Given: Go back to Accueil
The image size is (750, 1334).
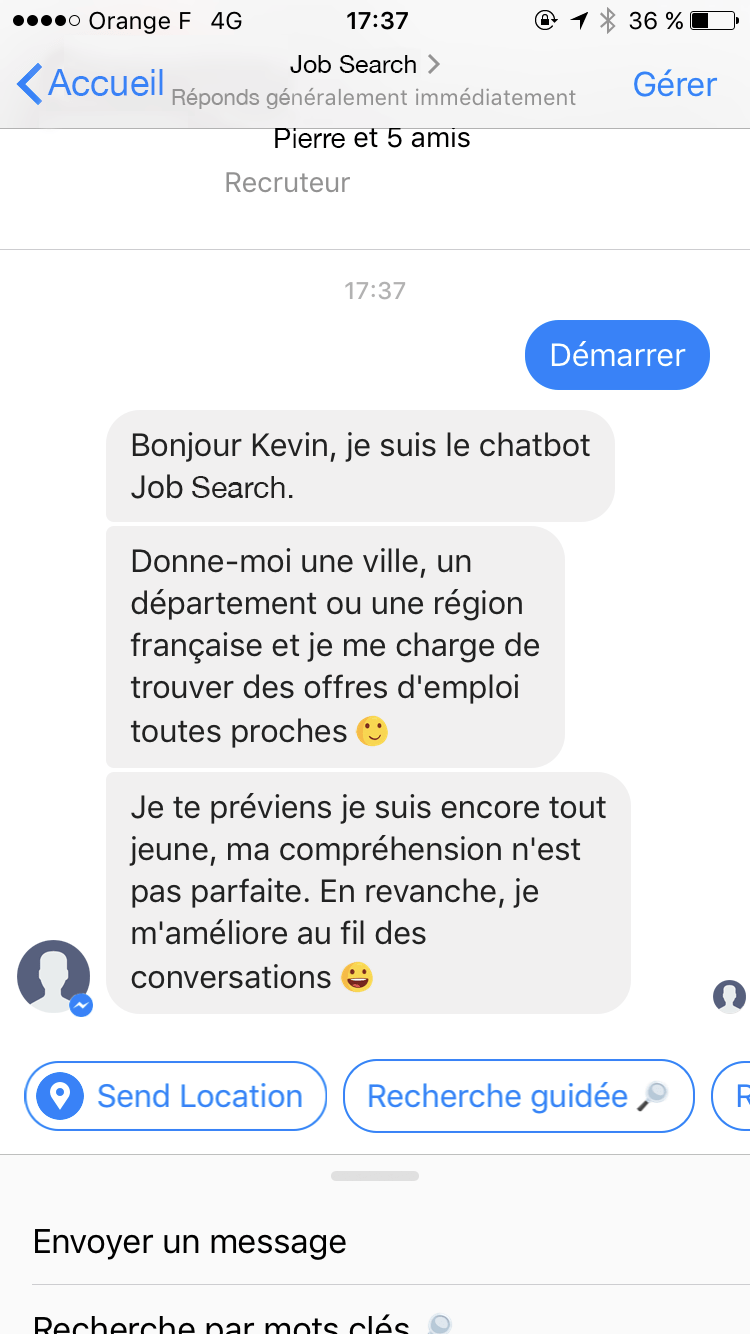Looking at the screenshot, I should coord(90,84).
